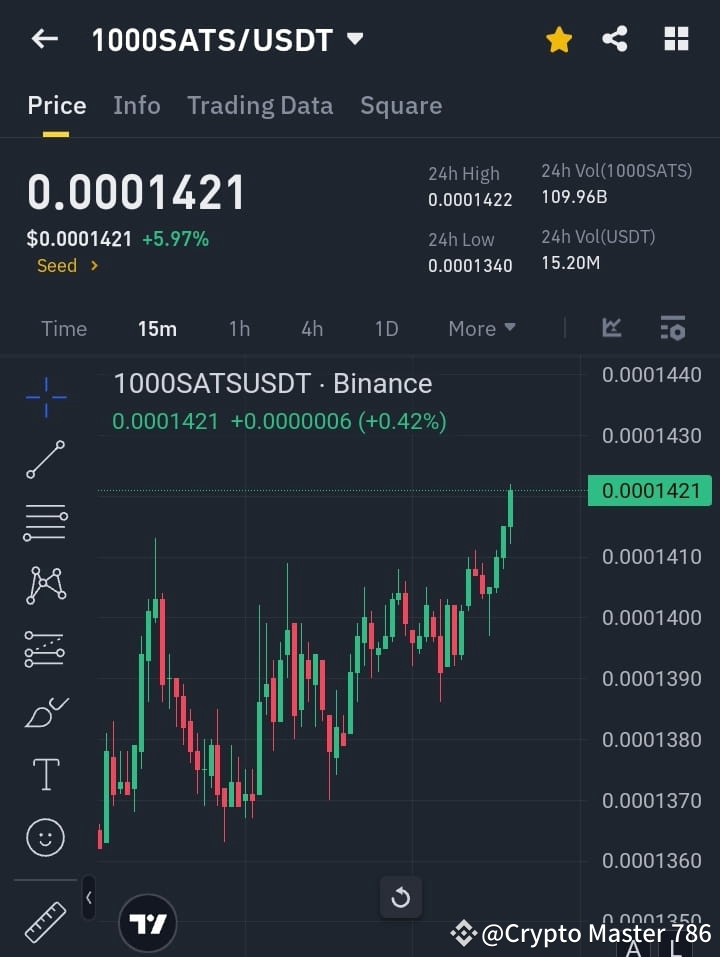Select the text annotation tool
The width and height of the screenshot is (720, 957).
(x=45, y=774)
